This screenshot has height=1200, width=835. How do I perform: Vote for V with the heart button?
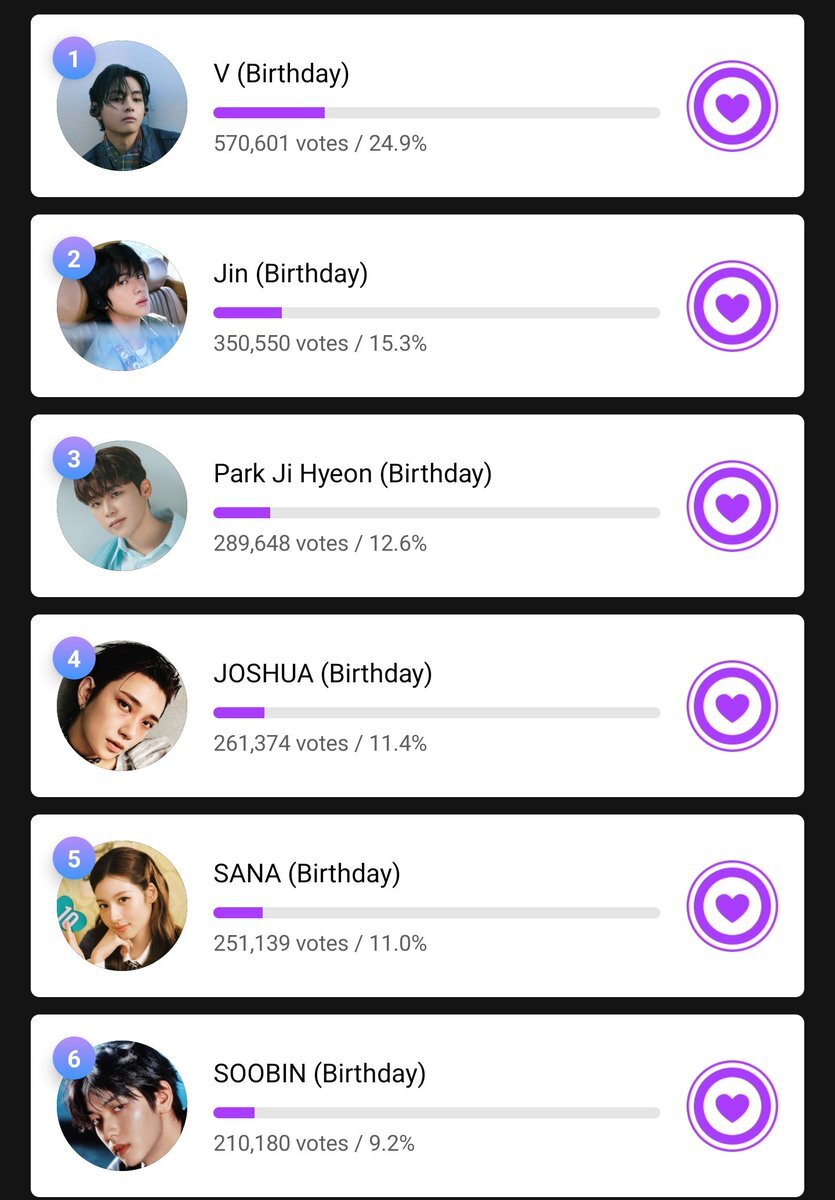(x=732, y=106)
